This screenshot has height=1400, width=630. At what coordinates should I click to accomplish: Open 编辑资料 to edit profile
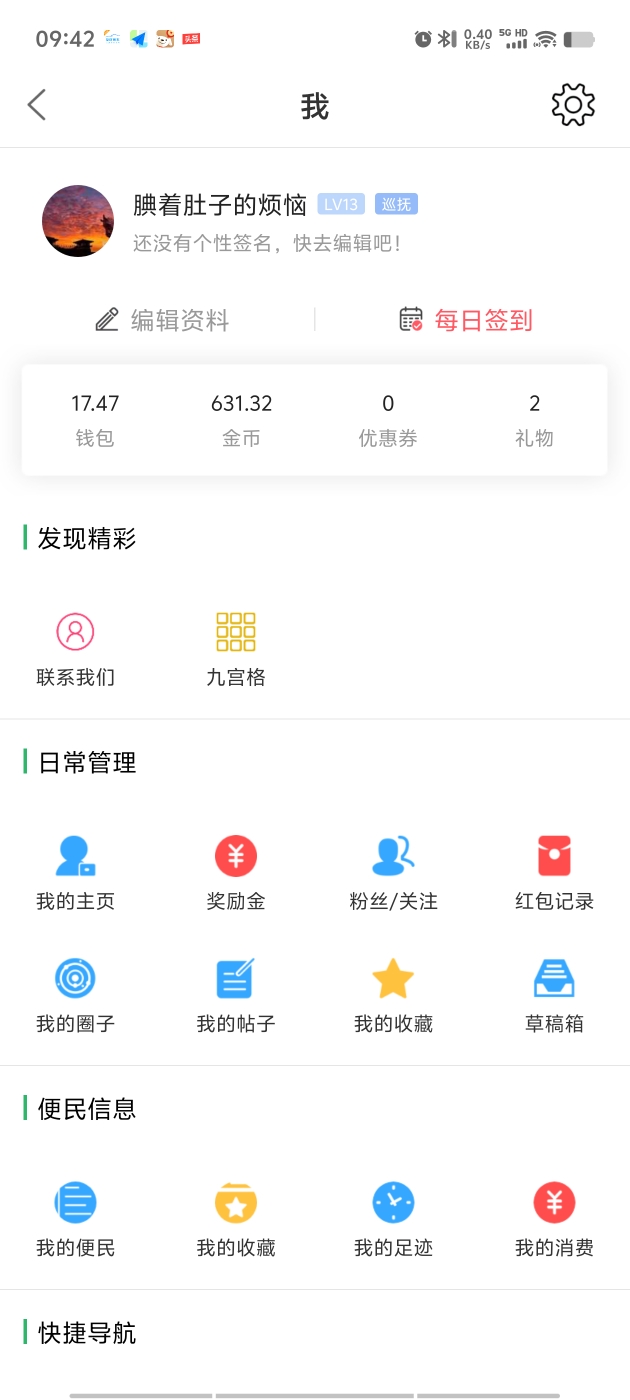(163, 320)
